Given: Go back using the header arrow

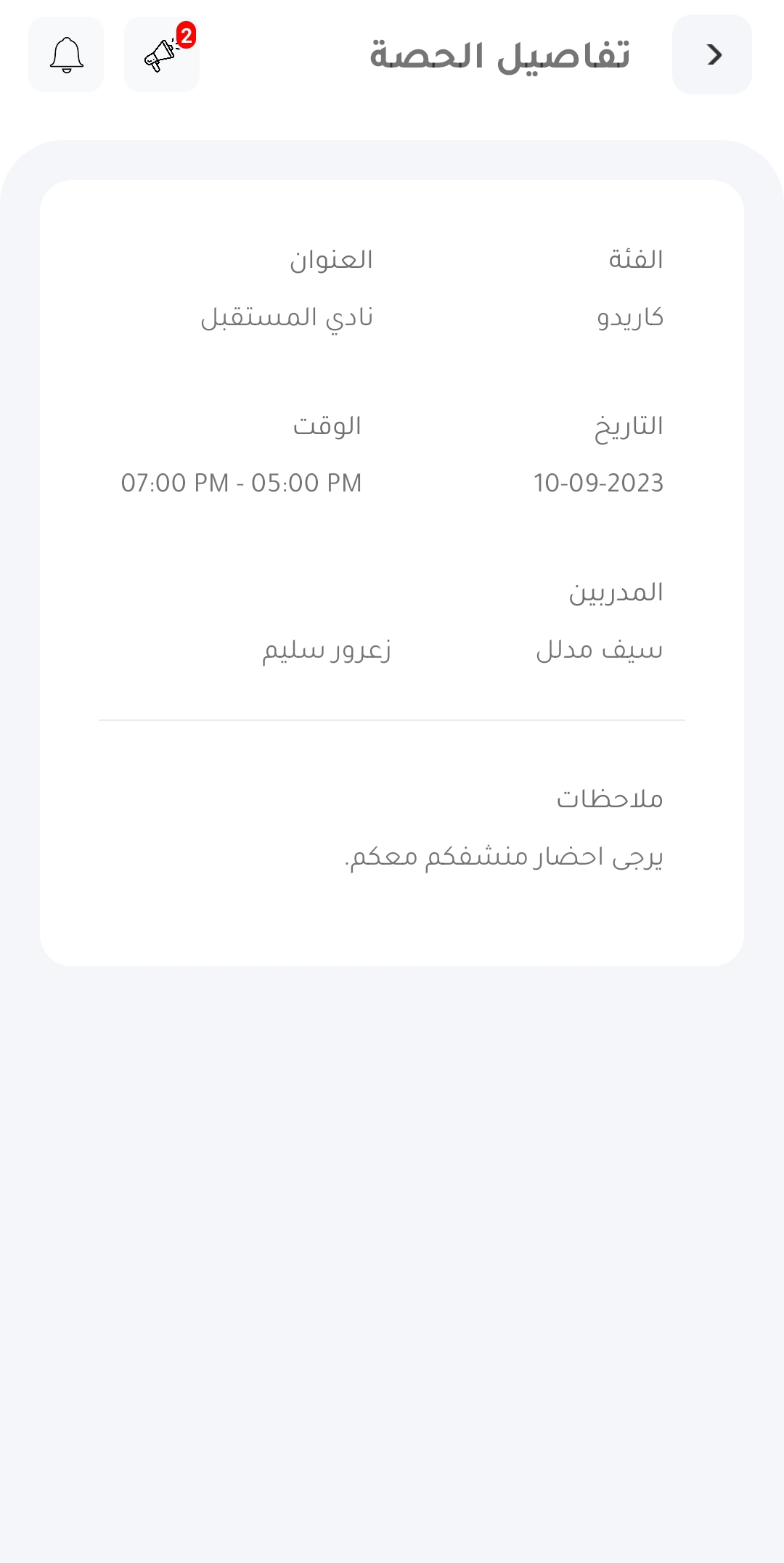Looking at the screenshot, I should (711, 54).
